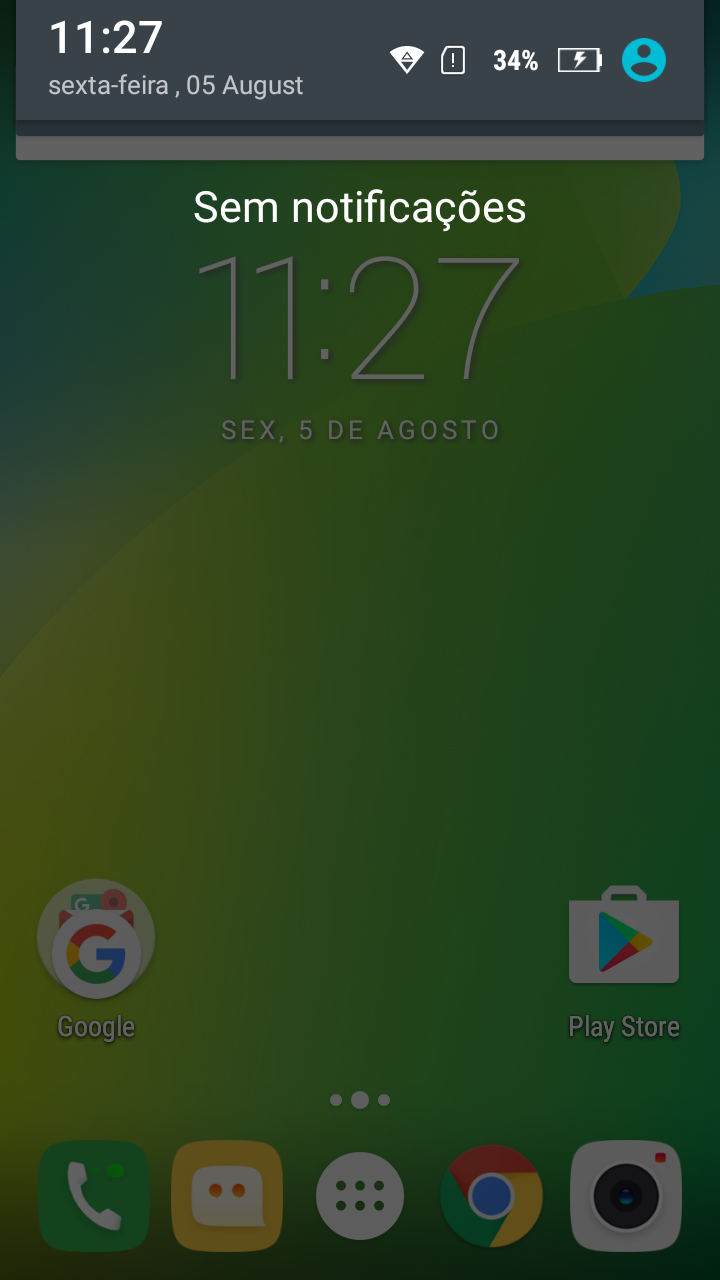
Task: Open the user profile icon
Action: 643,60
